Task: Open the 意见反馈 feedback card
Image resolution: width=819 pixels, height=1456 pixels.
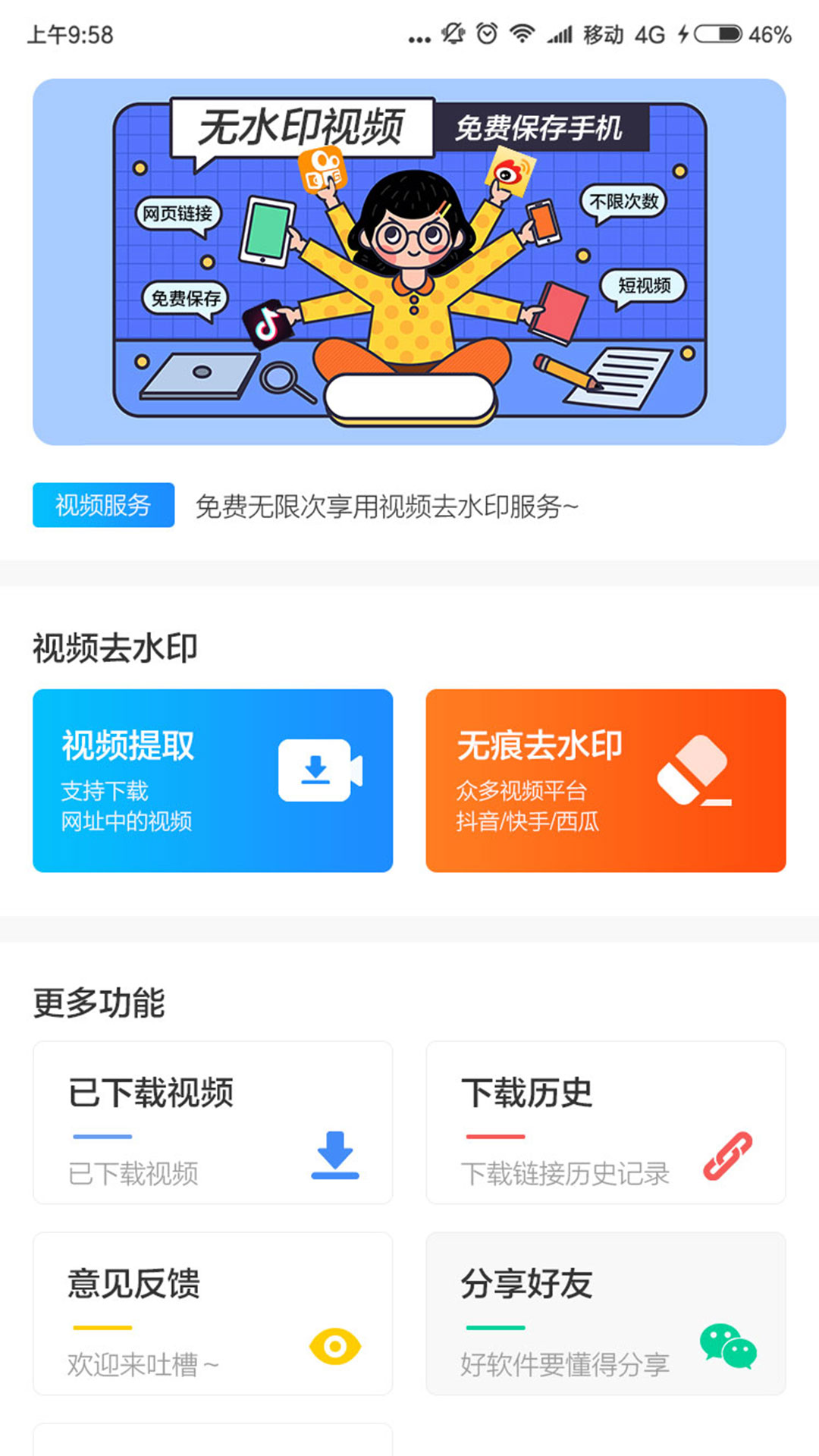Action: pos(212,1313)
